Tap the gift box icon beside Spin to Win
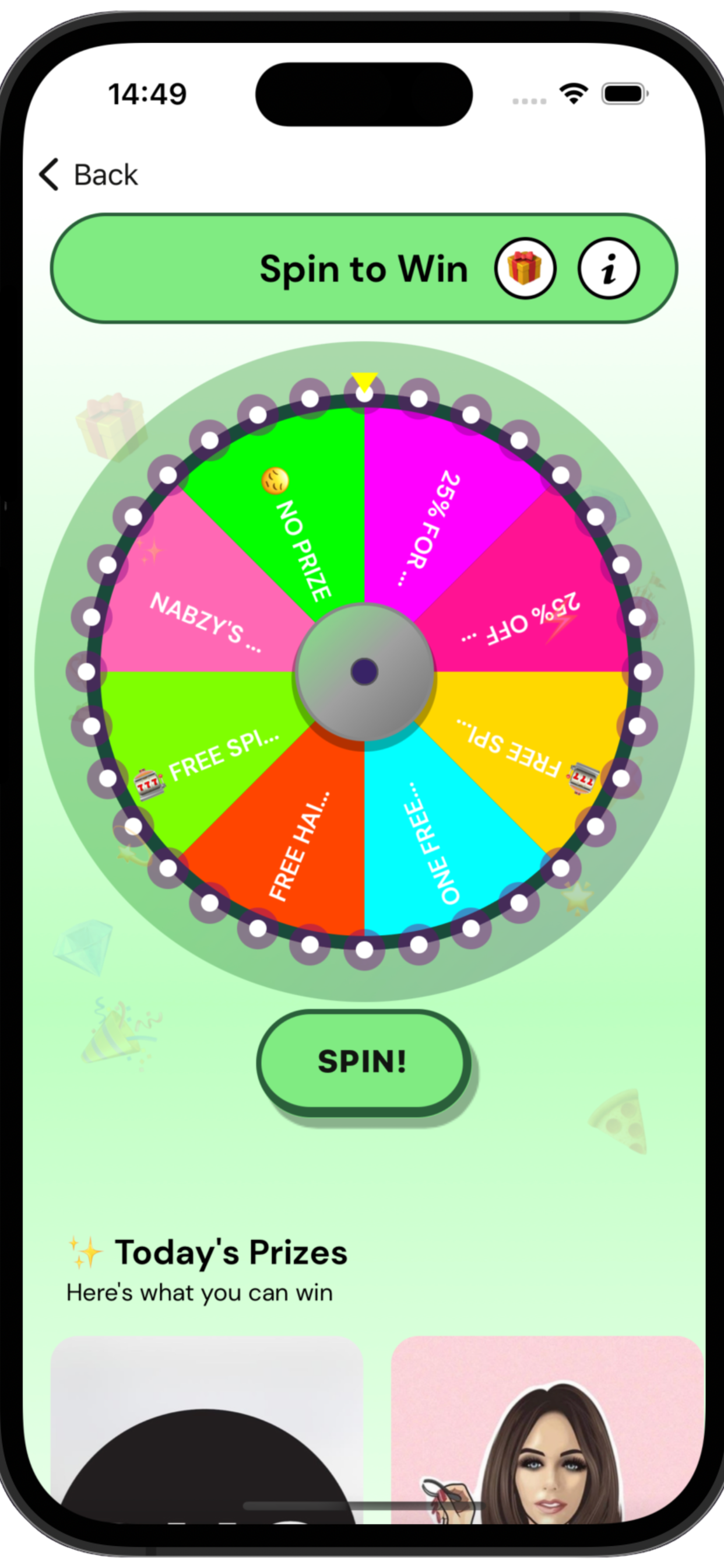The width and height of the screenshot is (724, 1568). (525, 269)
